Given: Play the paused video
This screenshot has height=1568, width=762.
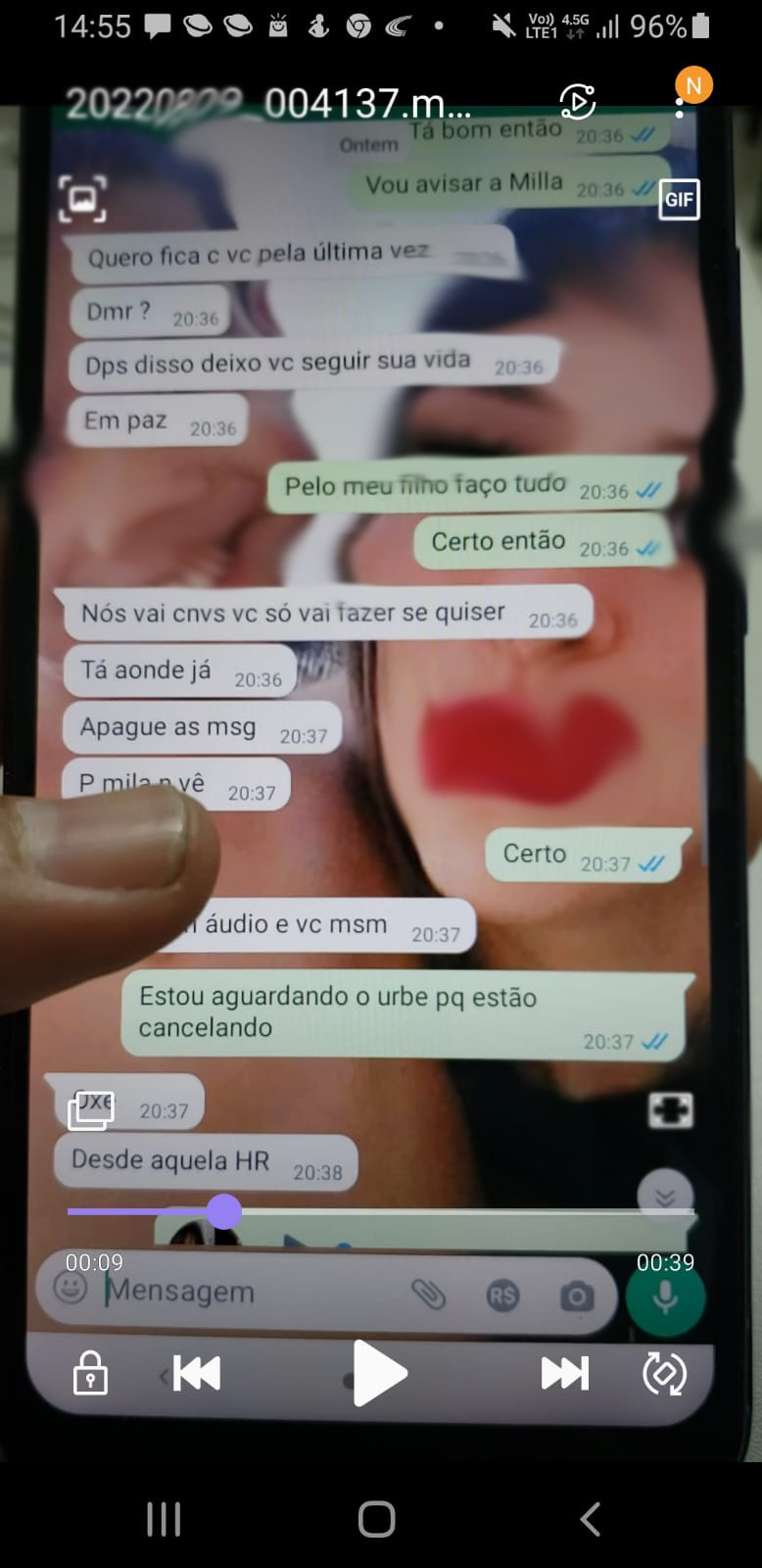Looking at the screenshot, I should click(379, 1373).
